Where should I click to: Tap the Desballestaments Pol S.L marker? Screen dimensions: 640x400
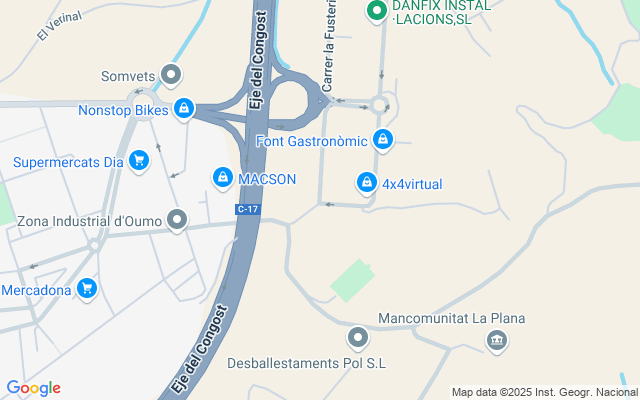point(357,337)
